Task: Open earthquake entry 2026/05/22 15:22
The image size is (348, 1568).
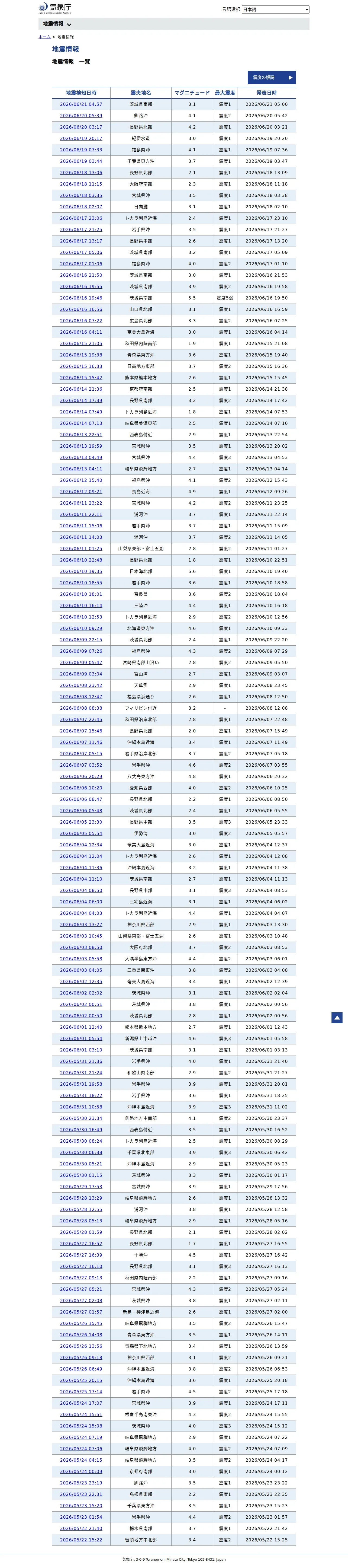Action: coord(81,1540)
